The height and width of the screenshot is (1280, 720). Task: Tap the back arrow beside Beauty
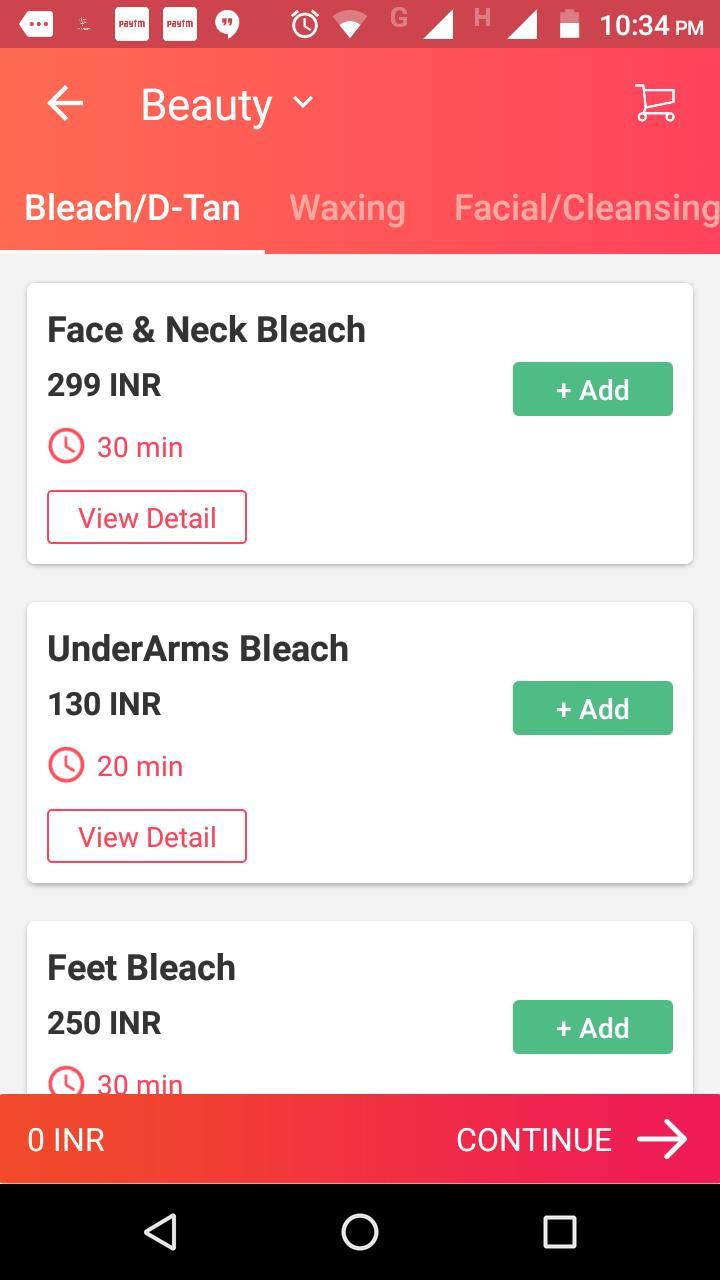coord(64,103)
